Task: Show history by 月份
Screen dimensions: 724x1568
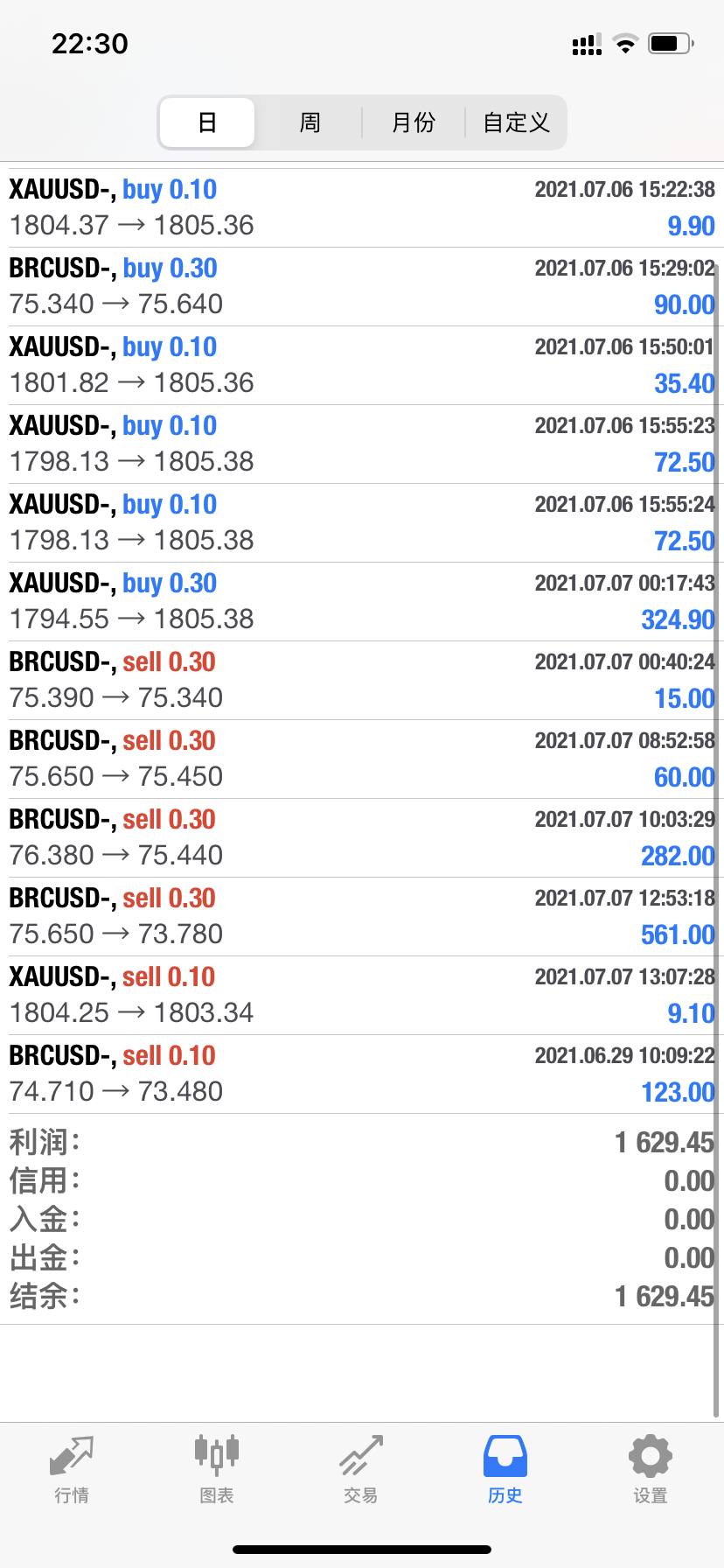Action: 414,122
